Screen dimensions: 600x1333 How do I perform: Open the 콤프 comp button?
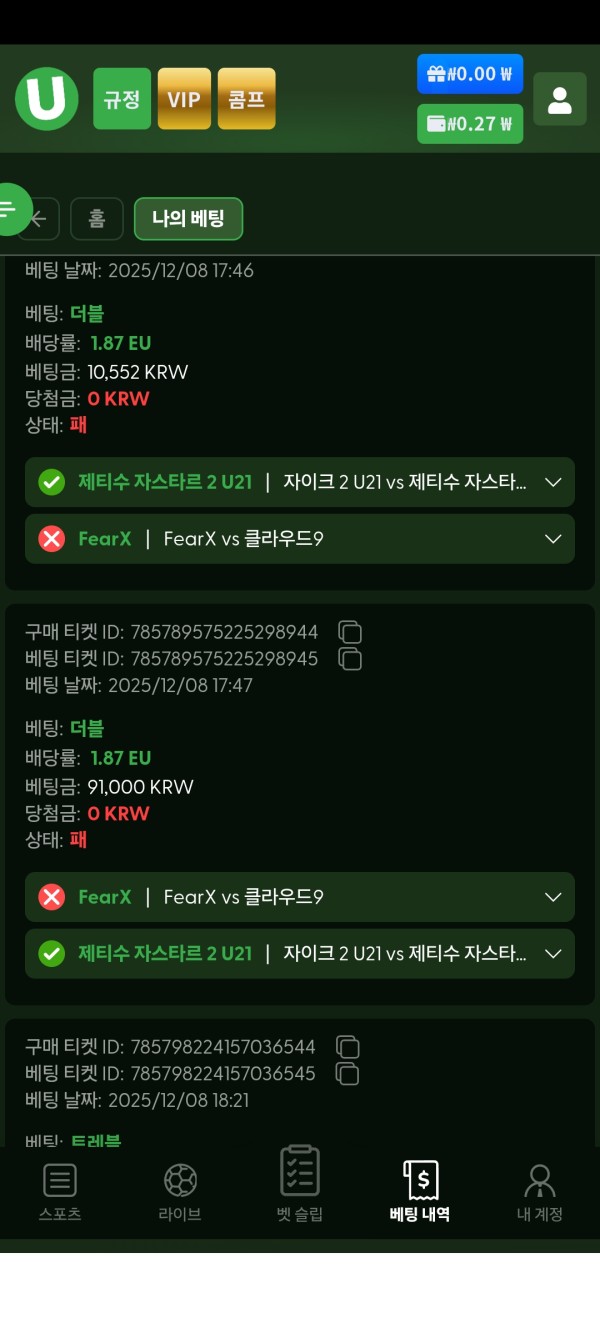[246, 99]
